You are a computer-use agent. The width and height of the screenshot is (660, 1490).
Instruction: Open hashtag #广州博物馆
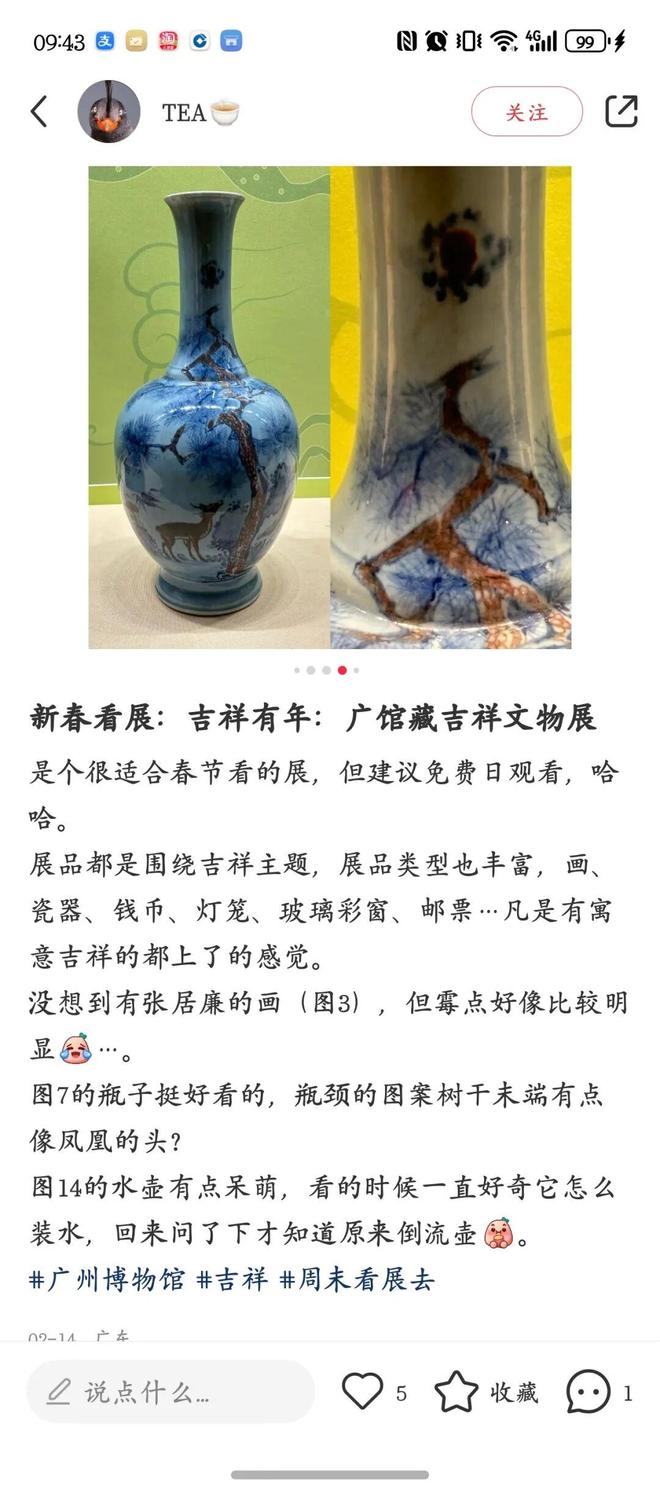pyautogui.click(x=107, y=1279)
